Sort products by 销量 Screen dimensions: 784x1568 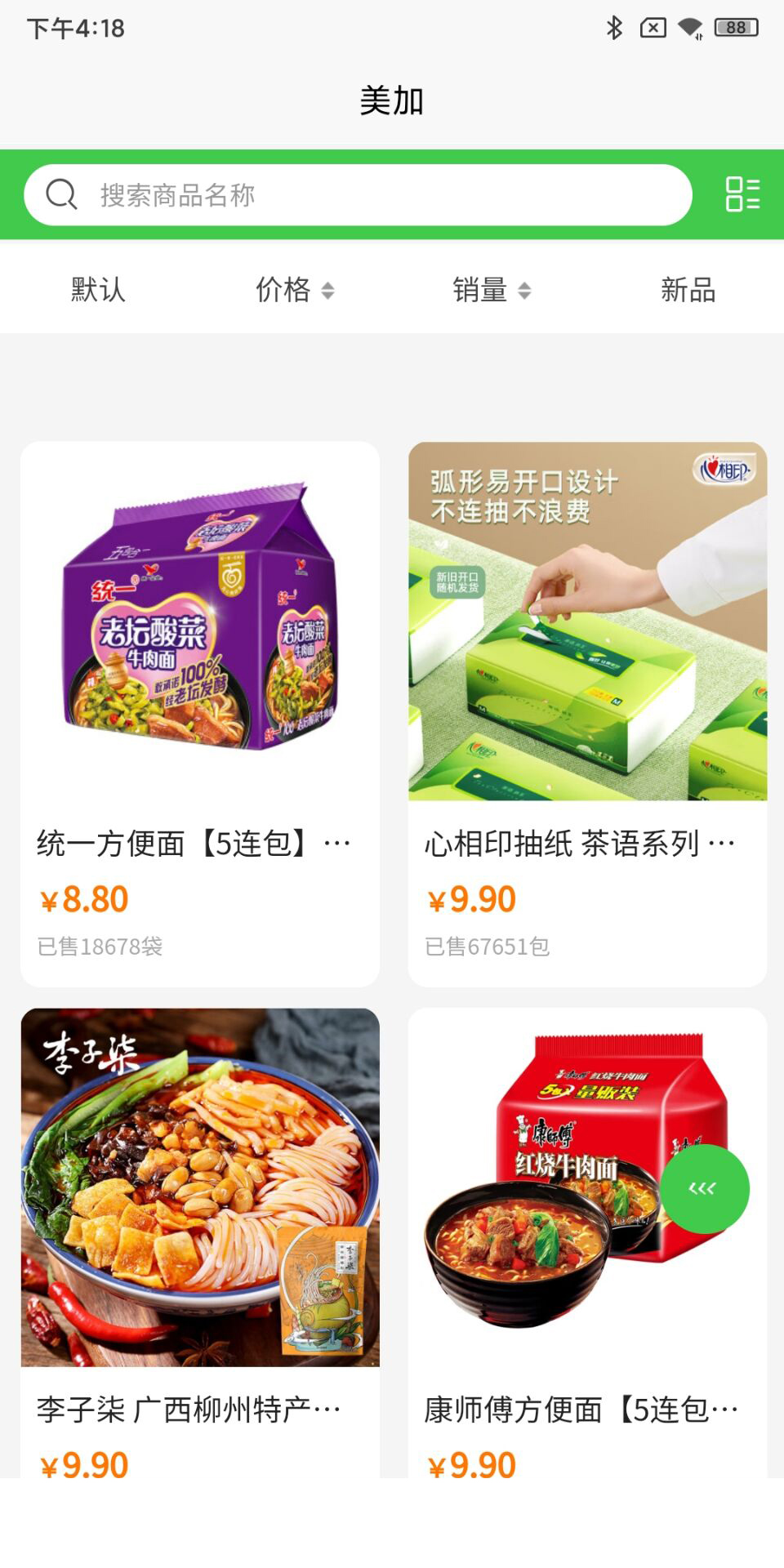click(x=491, y=289)
